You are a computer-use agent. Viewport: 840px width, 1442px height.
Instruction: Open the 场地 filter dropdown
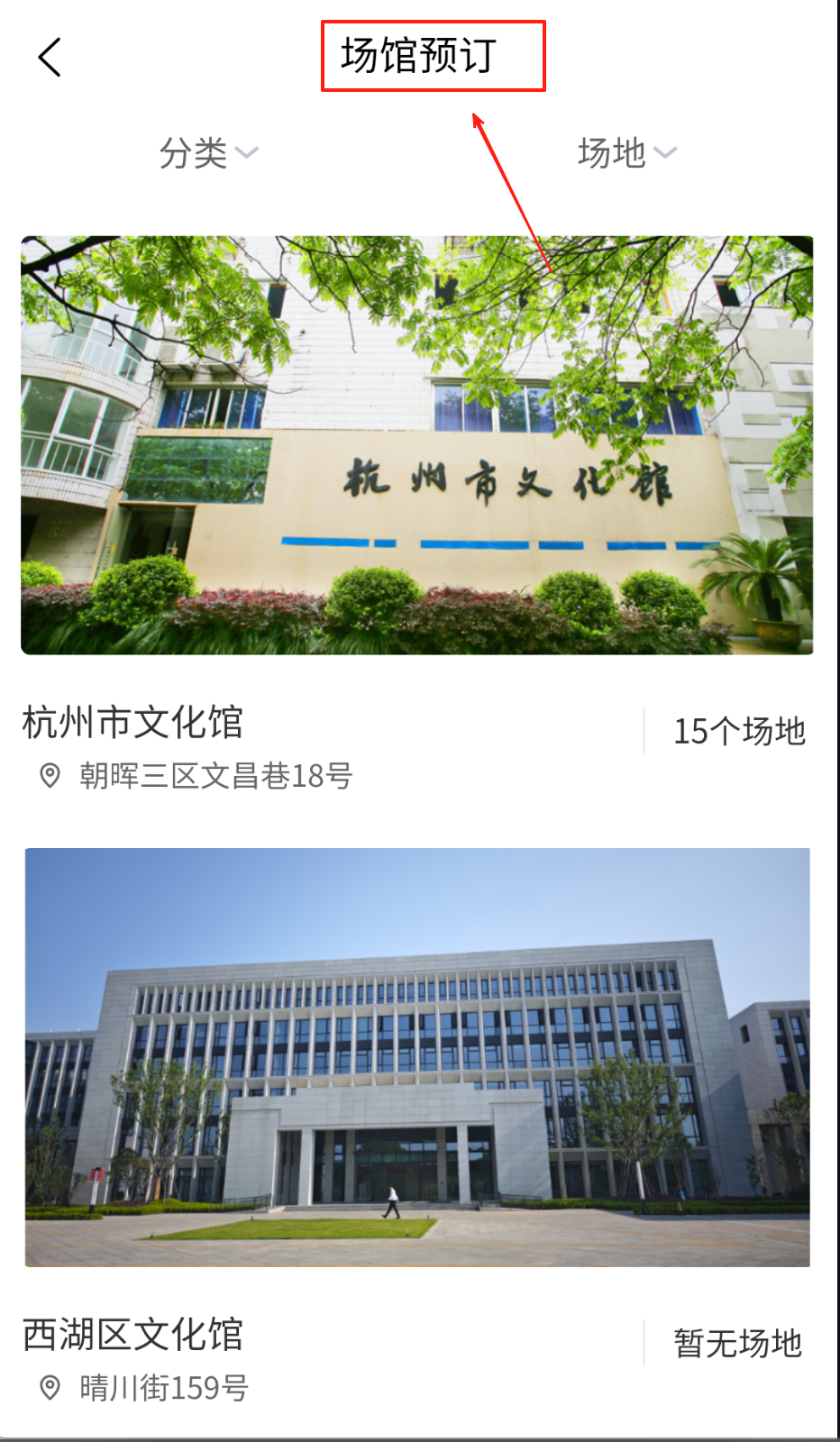click(x=626, y=152)
